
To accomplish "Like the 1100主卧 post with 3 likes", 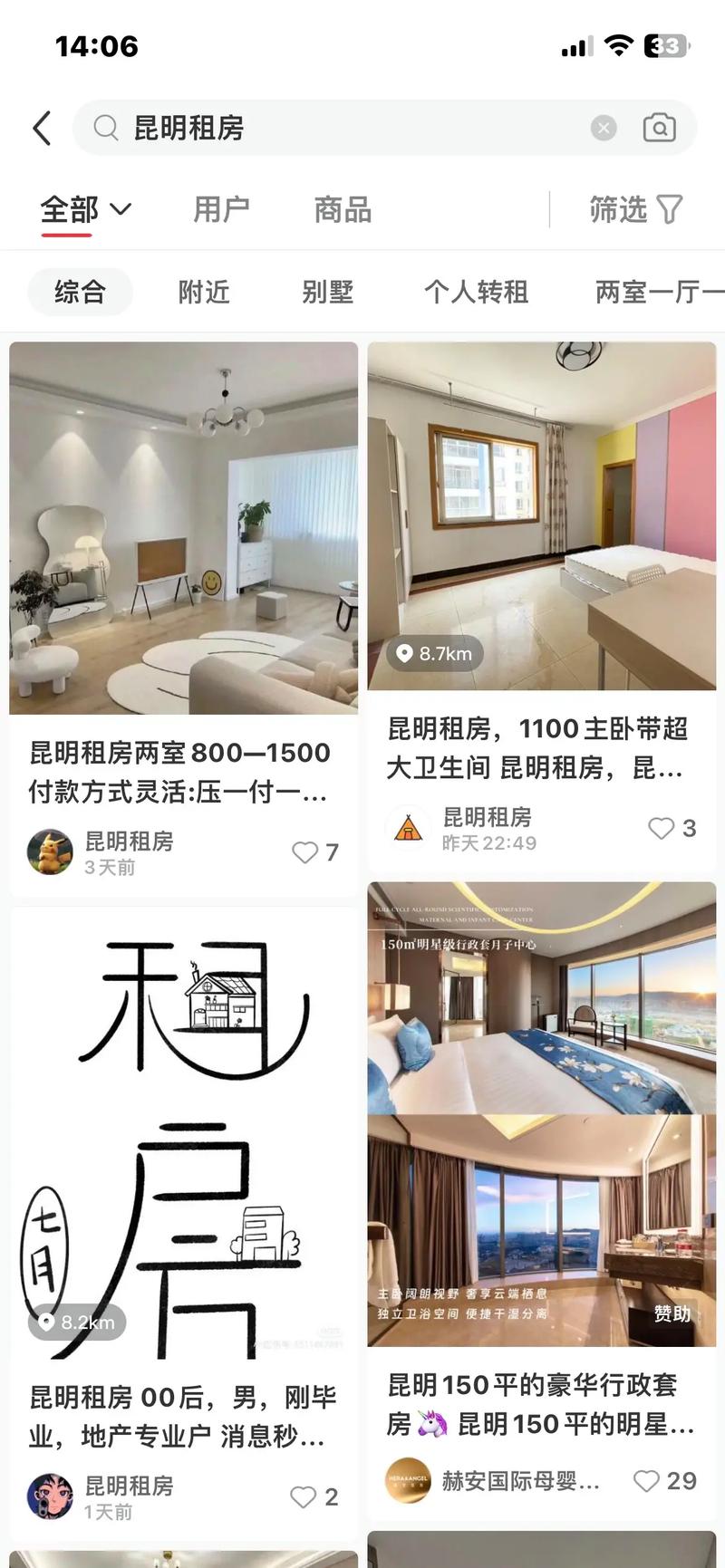I will click(662, 828).
